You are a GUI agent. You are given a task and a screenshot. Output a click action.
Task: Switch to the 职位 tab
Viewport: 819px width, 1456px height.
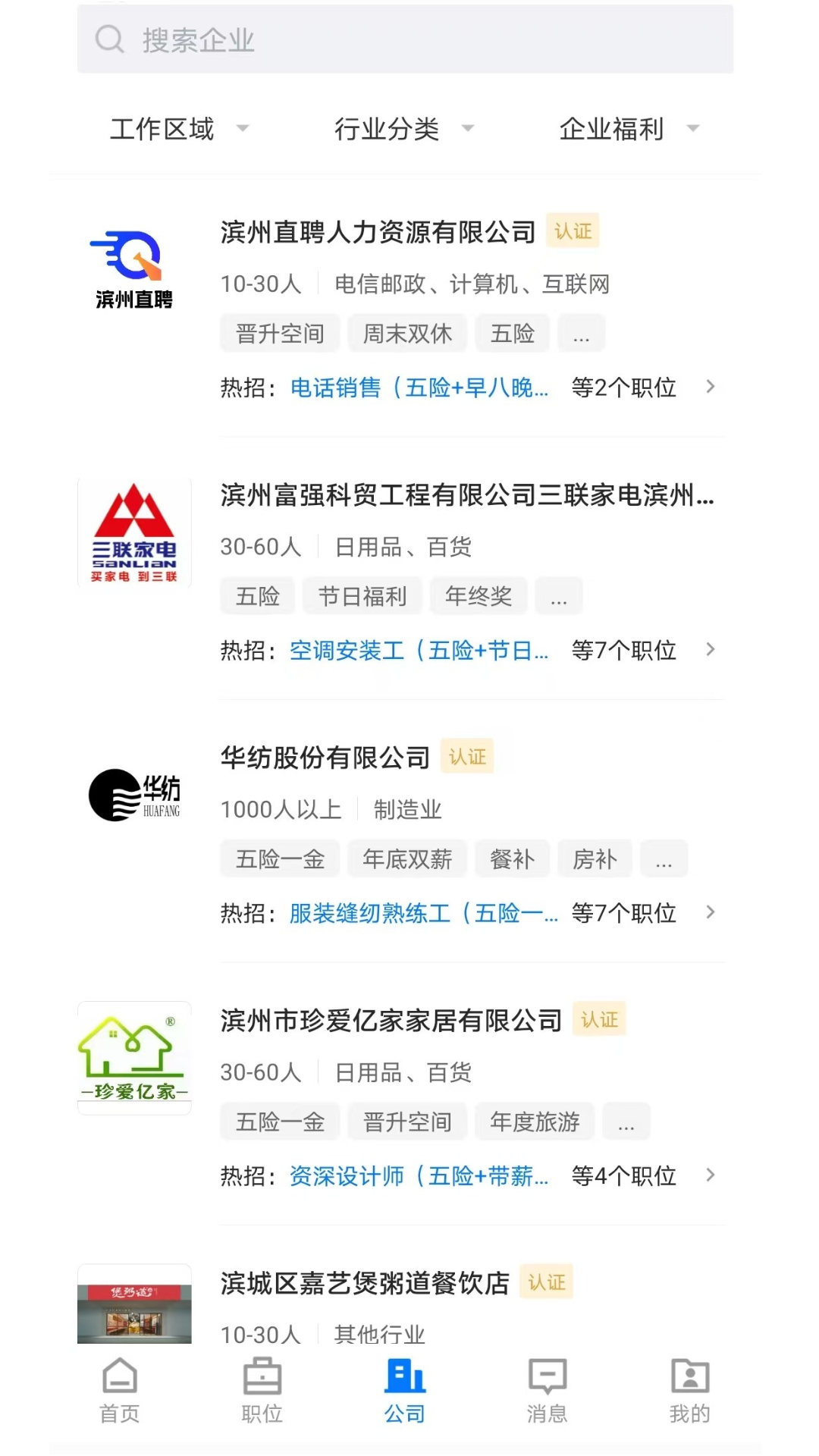point(262,1391)
